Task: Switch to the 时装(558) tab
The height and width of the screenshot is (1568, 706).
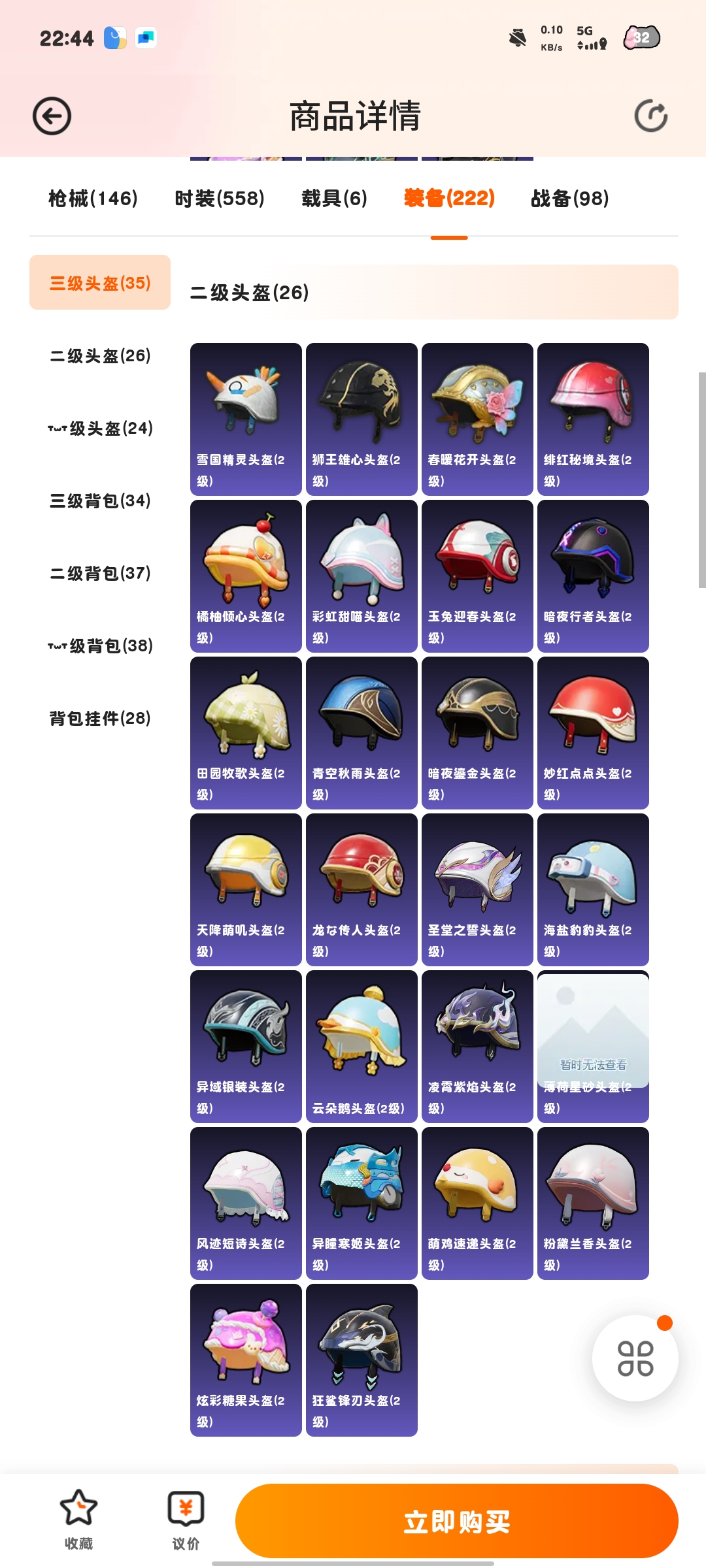Action: coord(220,198)
